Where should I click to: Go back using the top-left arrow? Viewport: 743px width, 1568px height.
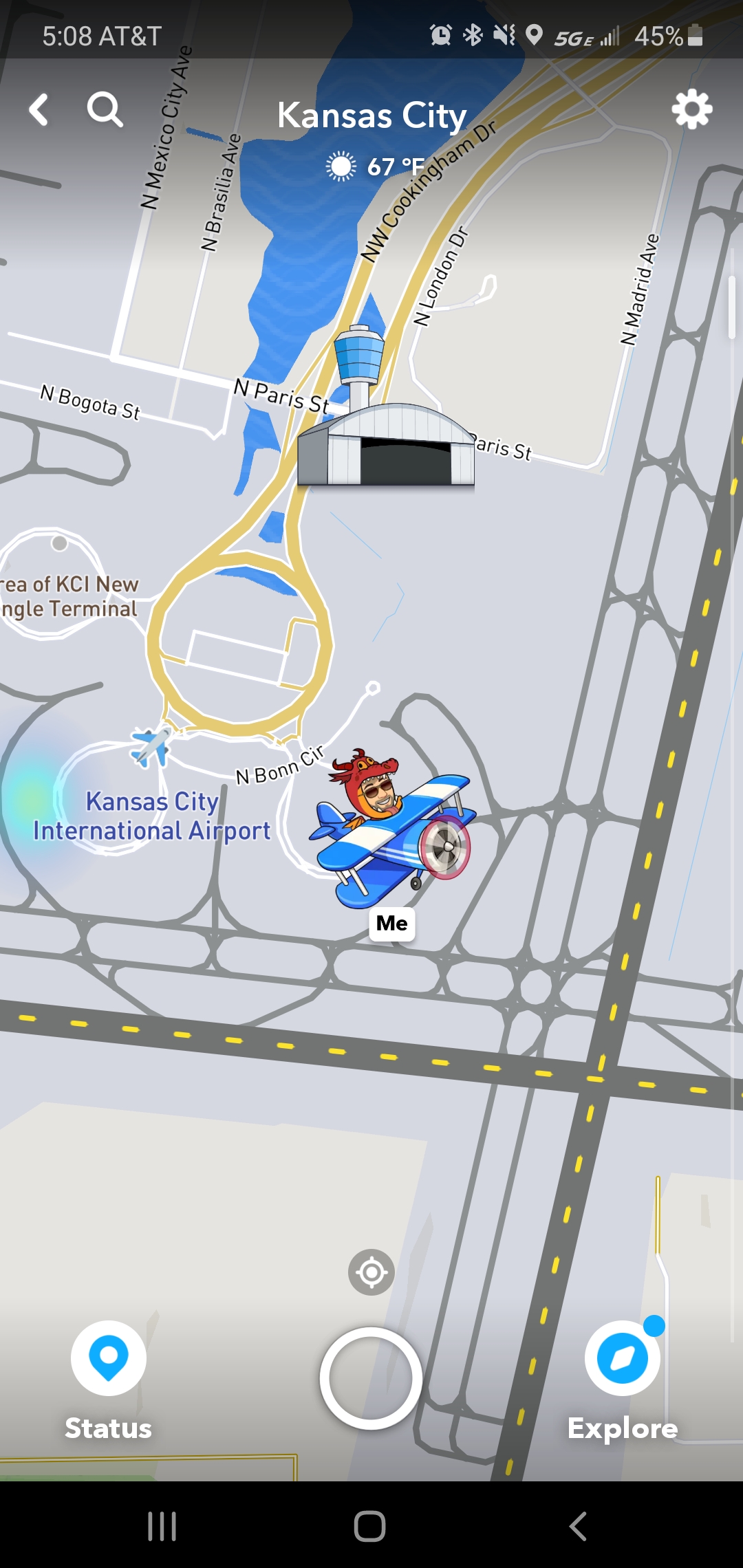39,110
